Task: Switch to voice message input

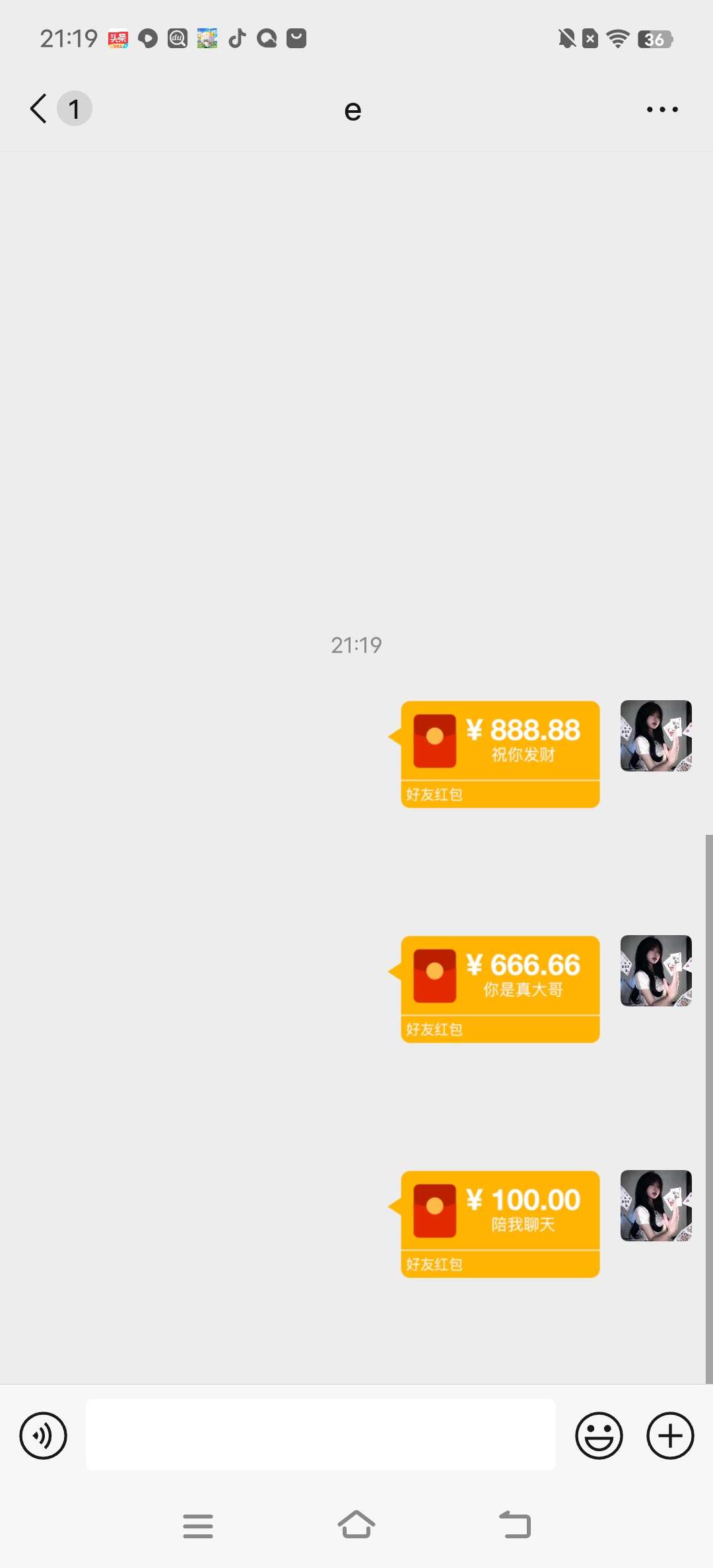Action: pyautogui.click(x=44, y=1435)
